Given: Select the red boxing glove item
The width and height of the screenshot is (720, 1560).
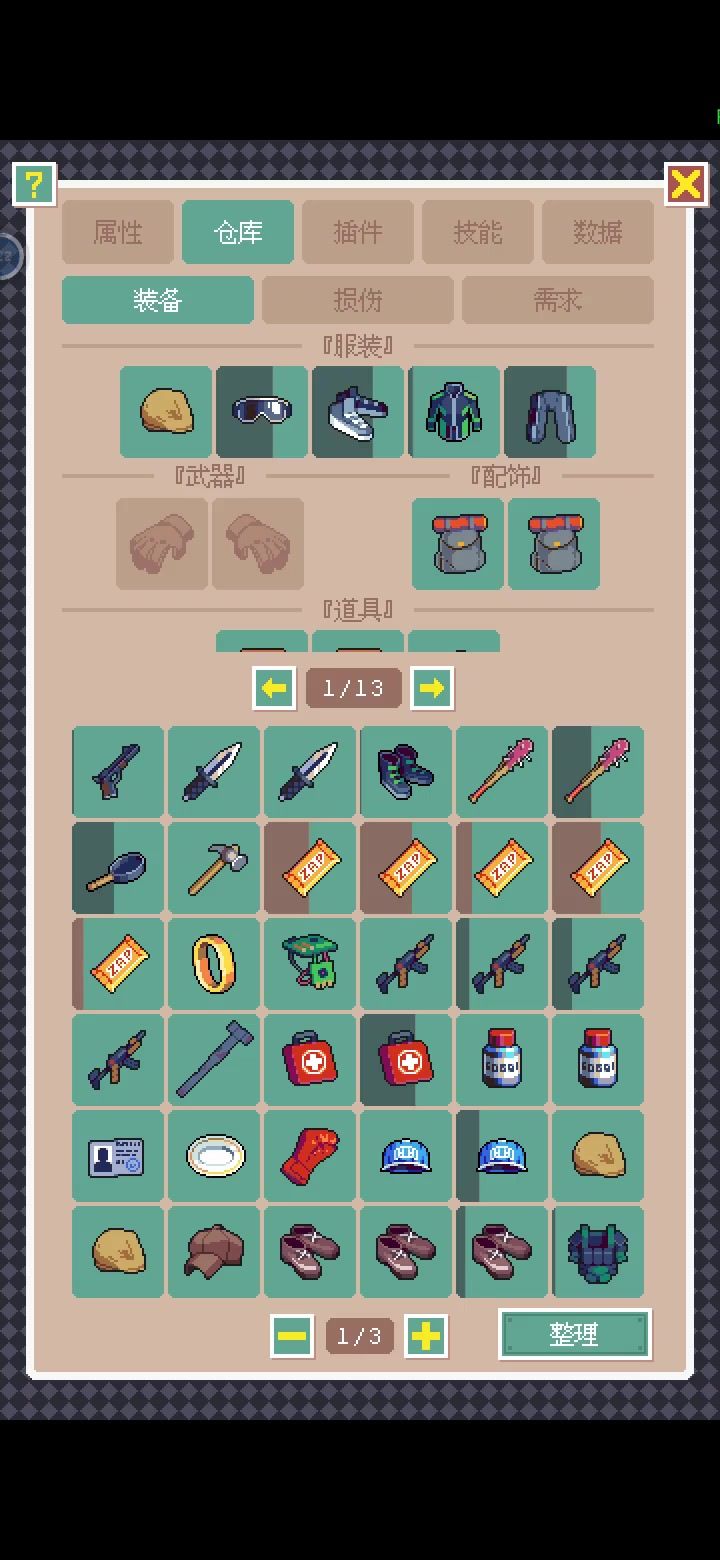Looking at the screenshot, I should tap(310, 1156).
